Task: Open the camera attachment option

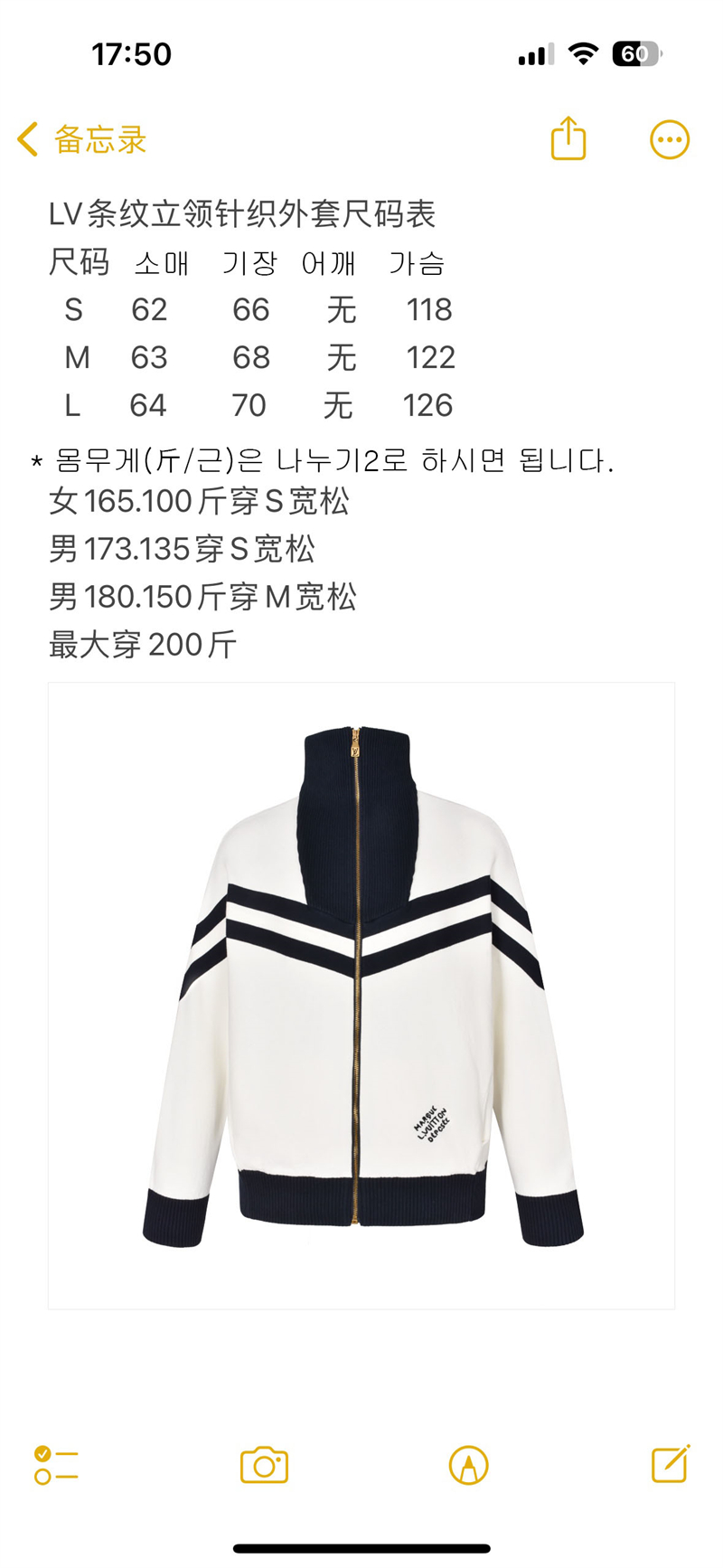Action: click(x=264, y=1465)
